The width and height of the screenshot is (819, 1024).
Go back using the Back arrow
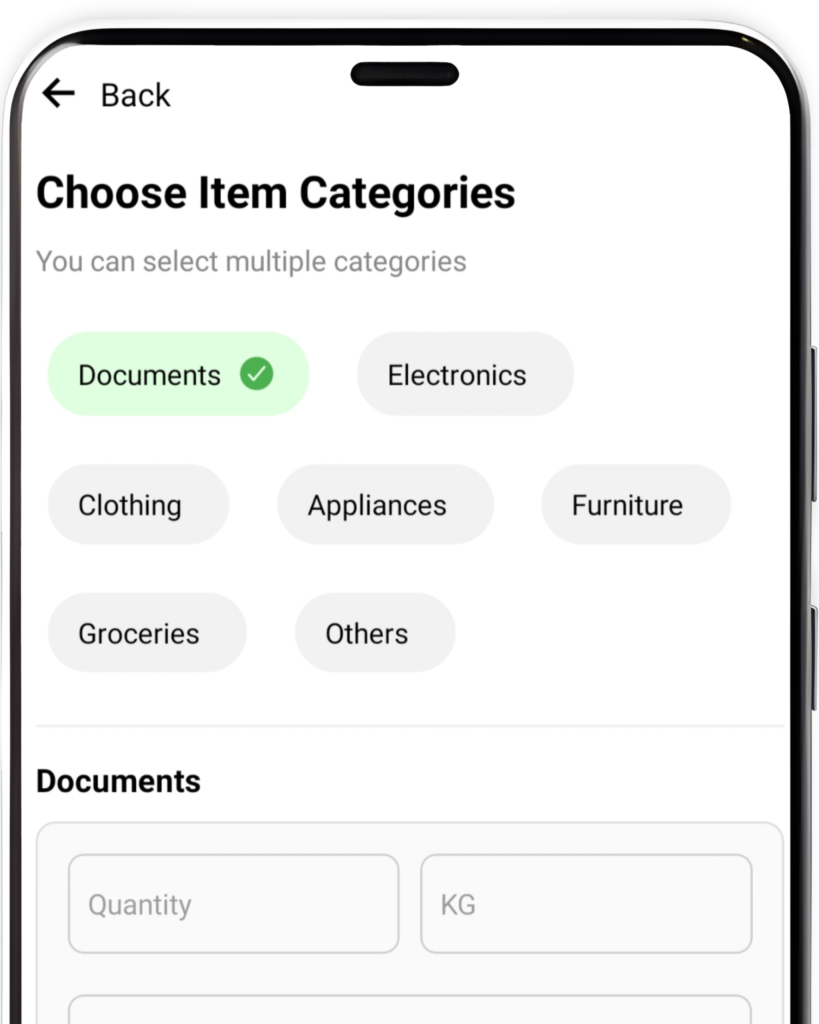click(x=59, y=94)
